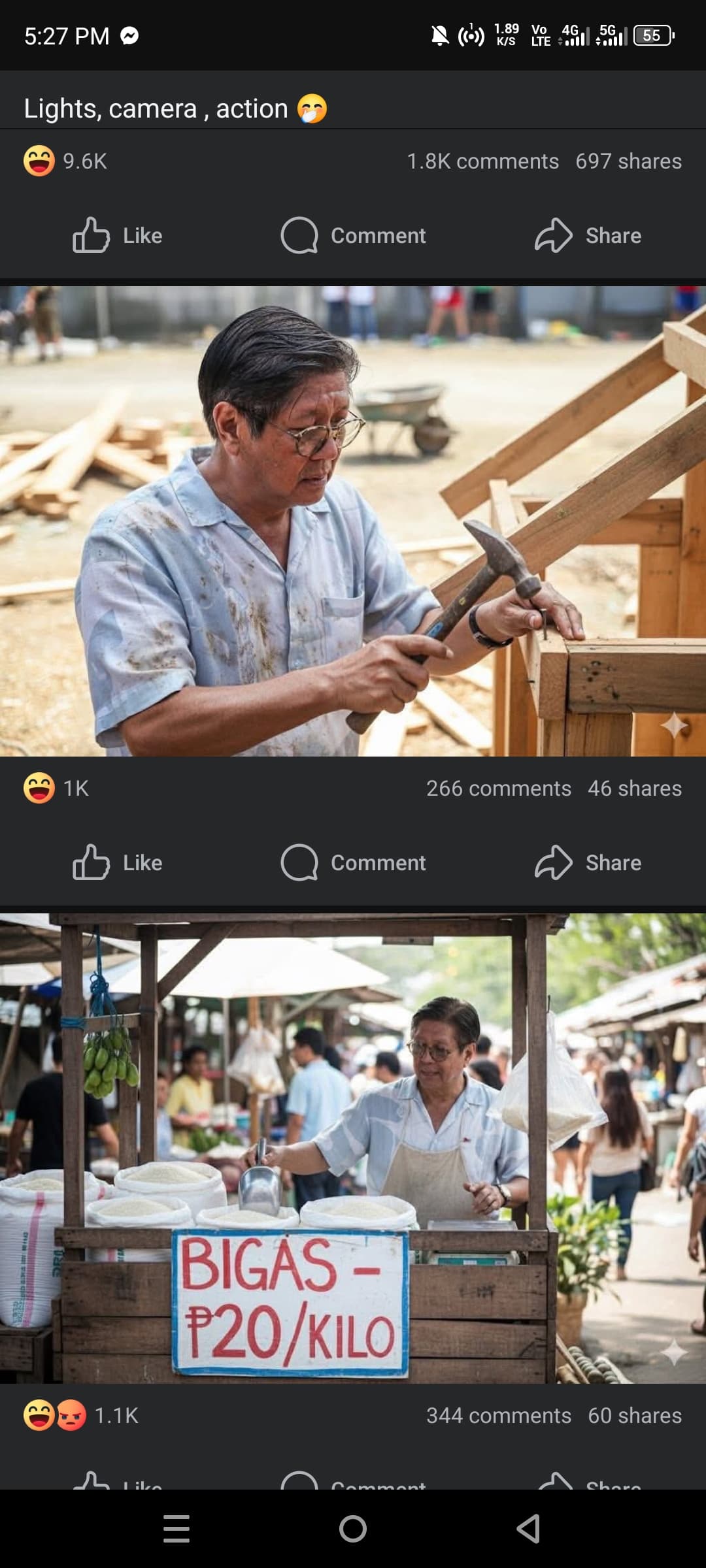This screenshot has width=706, height=1568.
Task: Go to the phone home screen
Action: click(353, 1529)
